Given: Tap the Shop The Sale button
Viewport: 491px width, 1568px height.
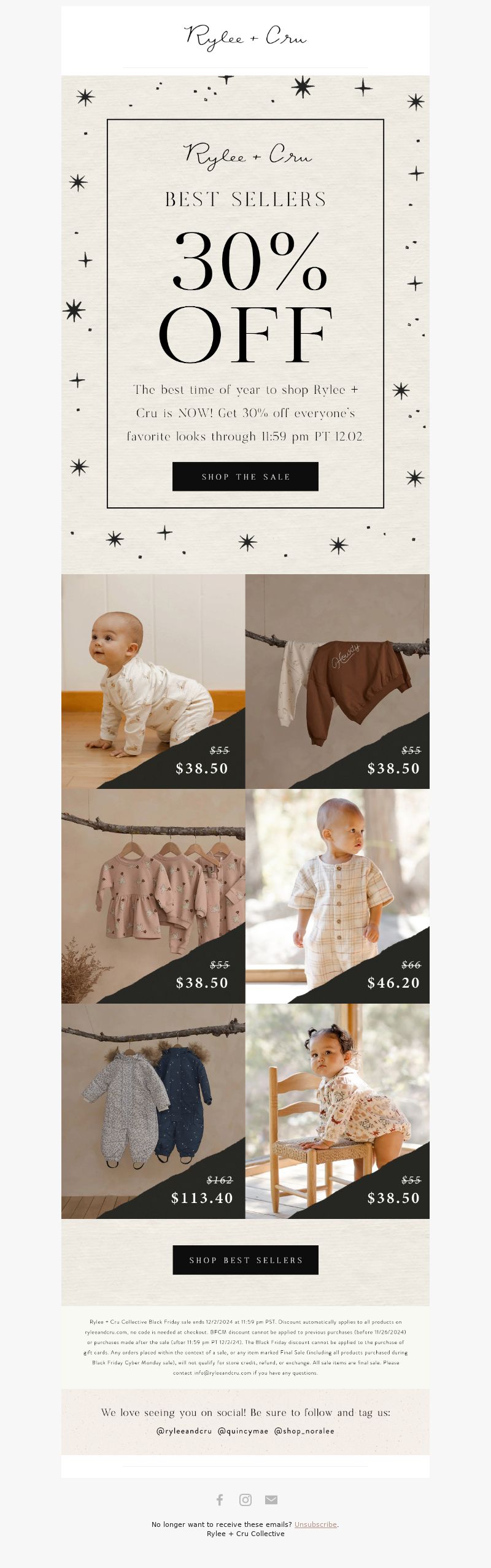Looking at the screenshot, I should coord(245,477).
